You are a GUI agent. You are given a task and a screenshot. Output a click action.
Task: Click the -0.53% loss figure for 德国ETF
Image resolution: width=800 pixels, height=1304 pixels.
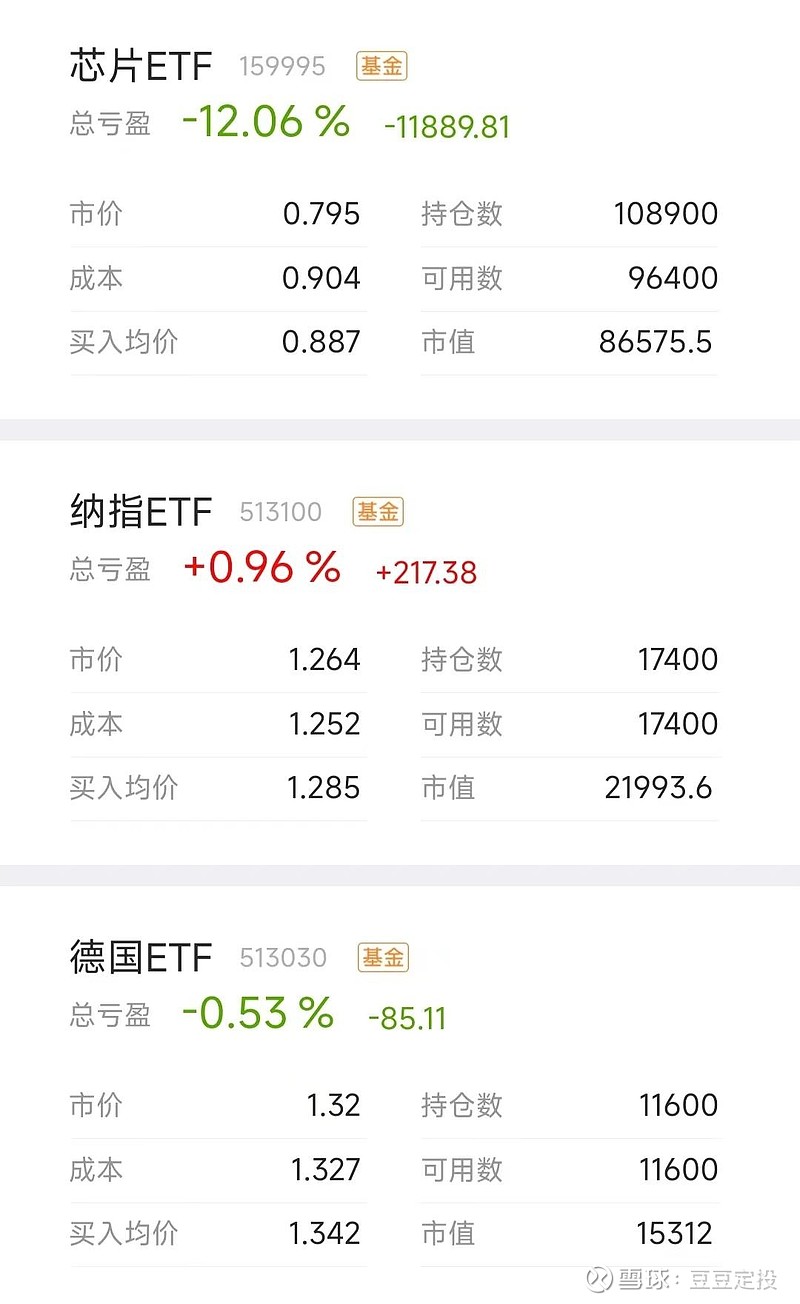coord(258,1012)
